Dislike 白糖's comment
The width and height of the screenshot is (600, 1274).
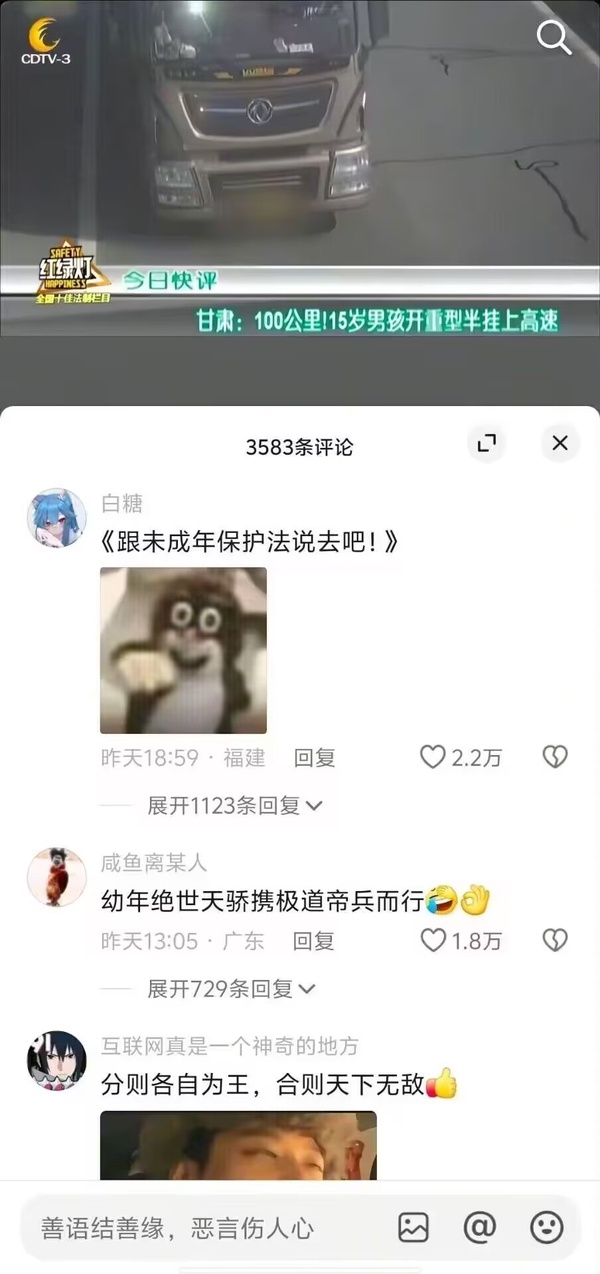click(x=555, y=757)
